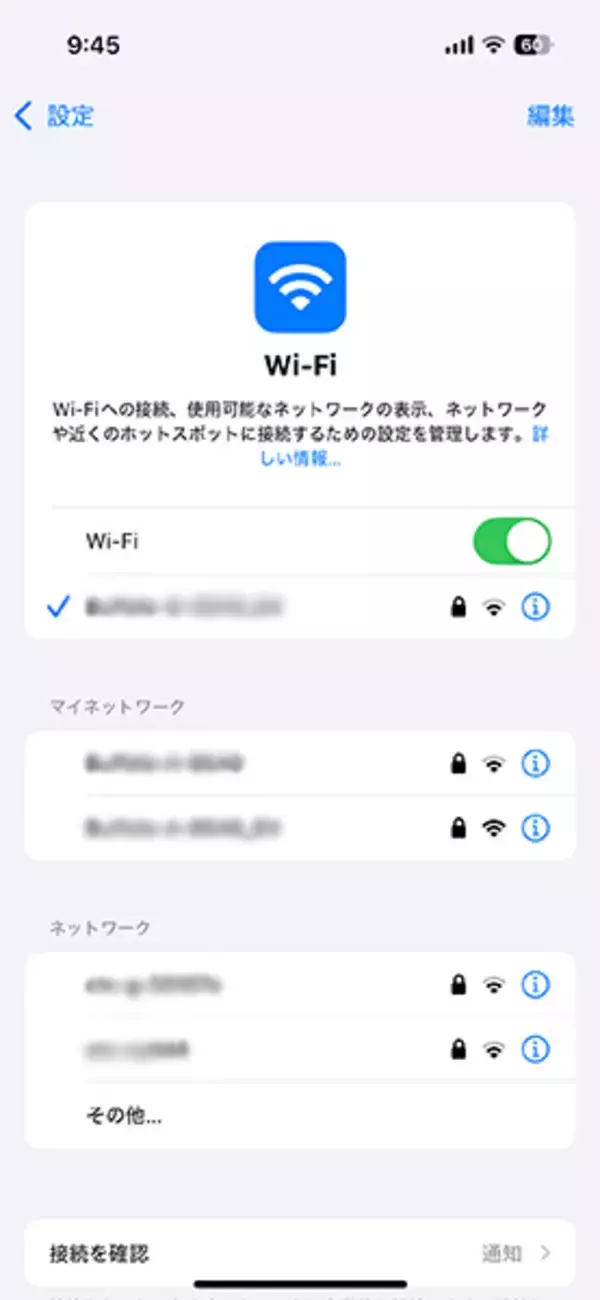Turn off the Wi-Fi switch
The height and width of the screenshot is (1300, 600).
[x=511, y=542]
